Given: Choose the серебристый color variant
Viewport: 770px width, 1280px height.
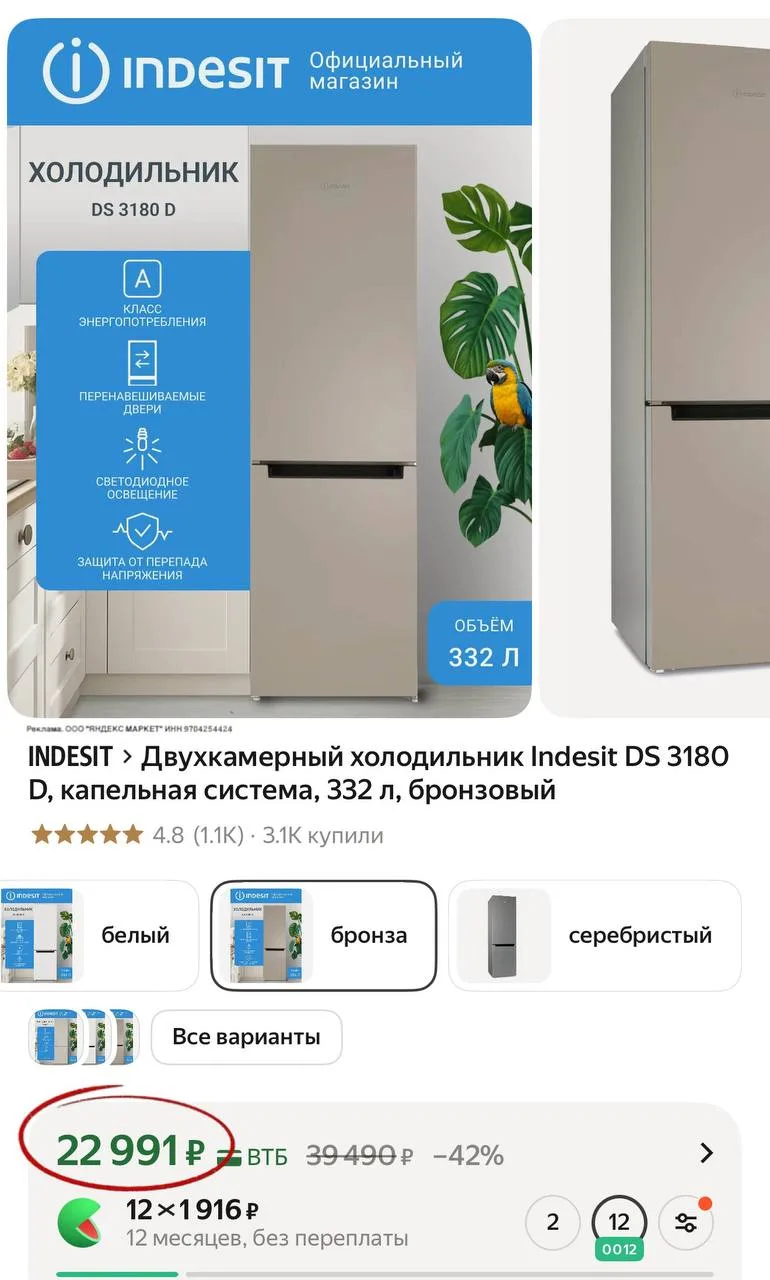Looking at the screenshot, I should [x=594, y=936].
